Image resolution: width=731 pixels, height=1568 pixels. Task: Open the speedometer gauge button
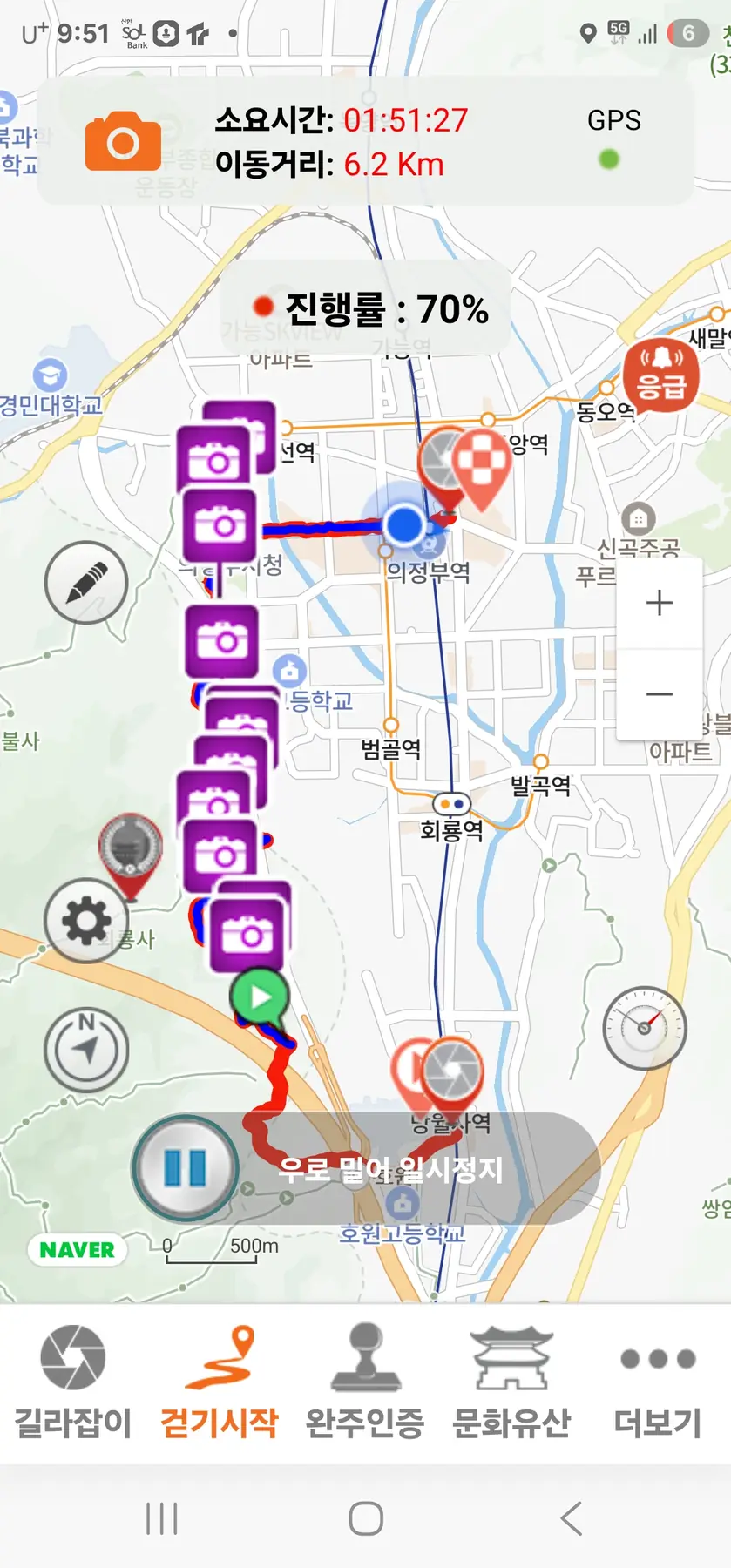(x=645, y=1028)
